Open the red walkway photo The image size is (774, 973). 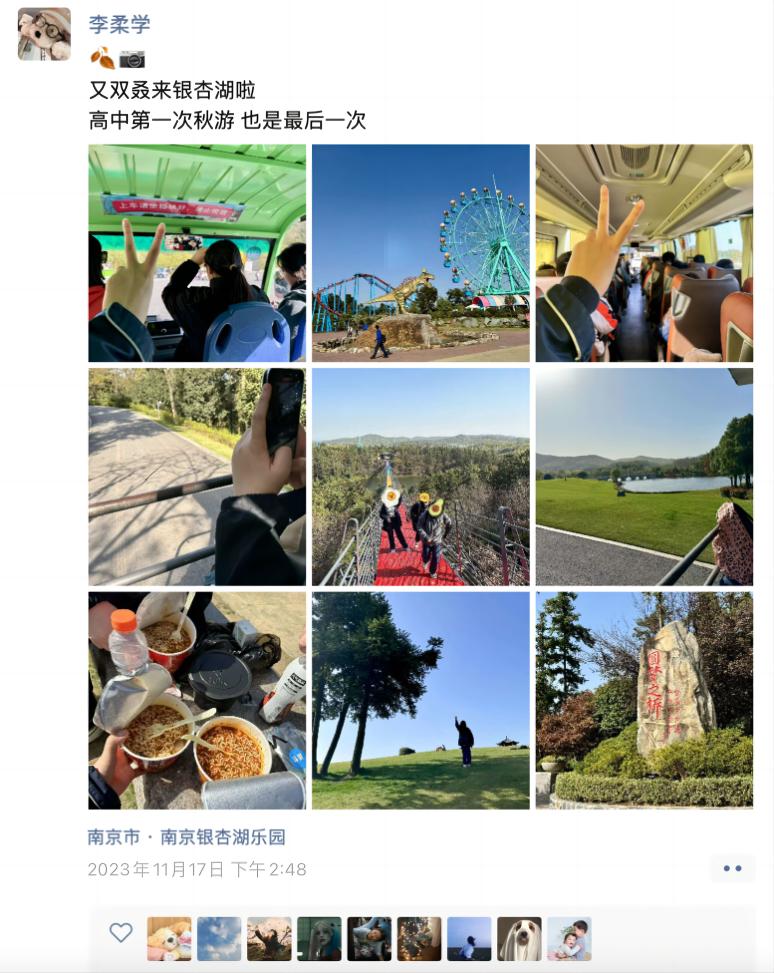[420, 476]
